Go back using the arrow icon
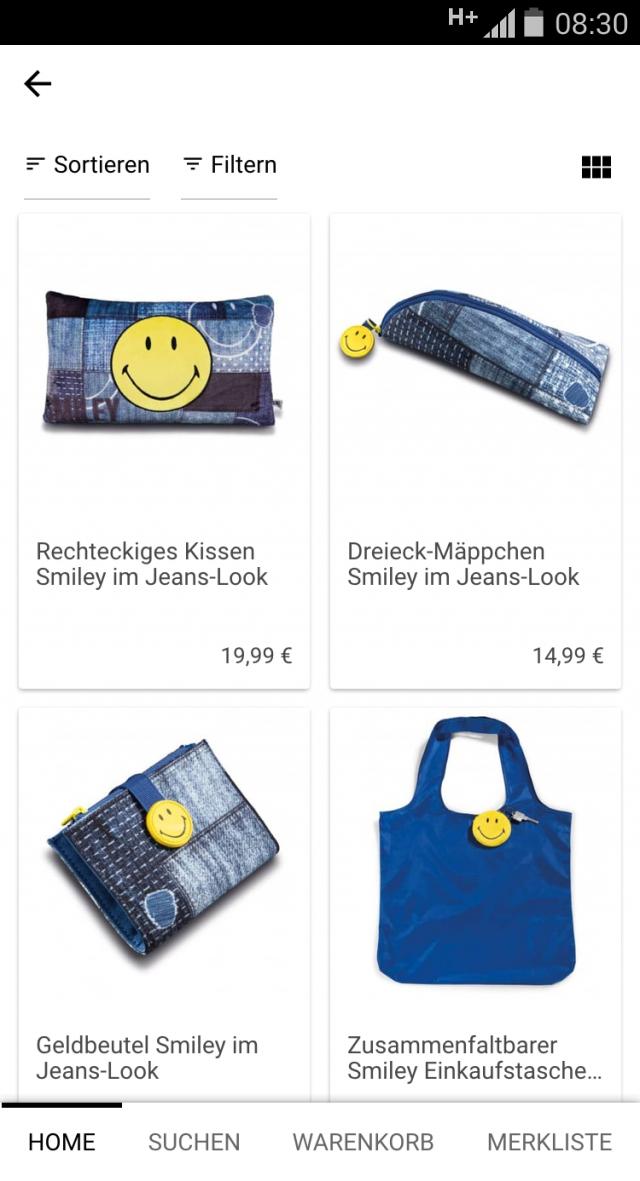 tap(38, 84)
